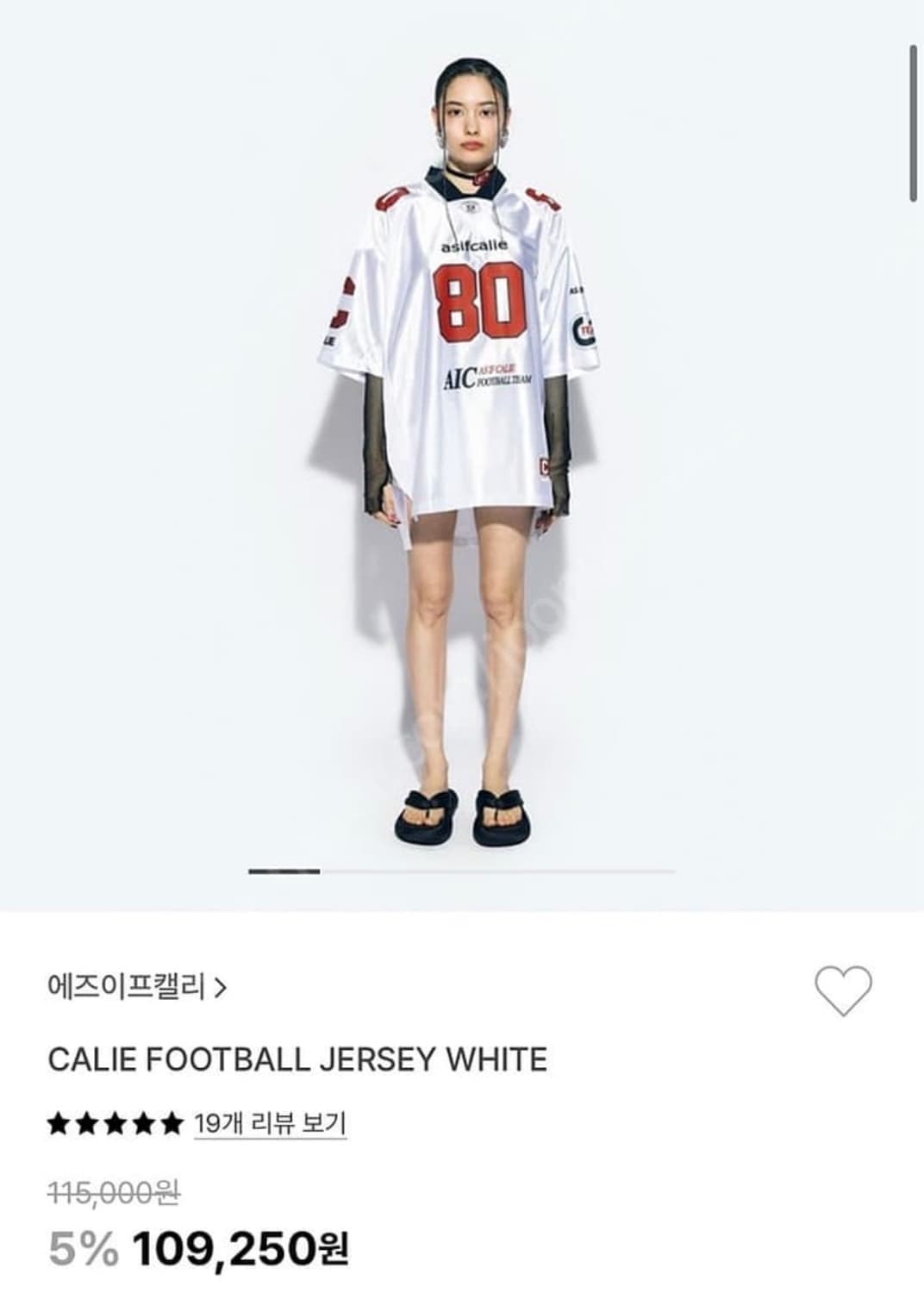924x1293 pixels.
Task: Click the image carousel progress bar
Action: click(x=462, y=872)
